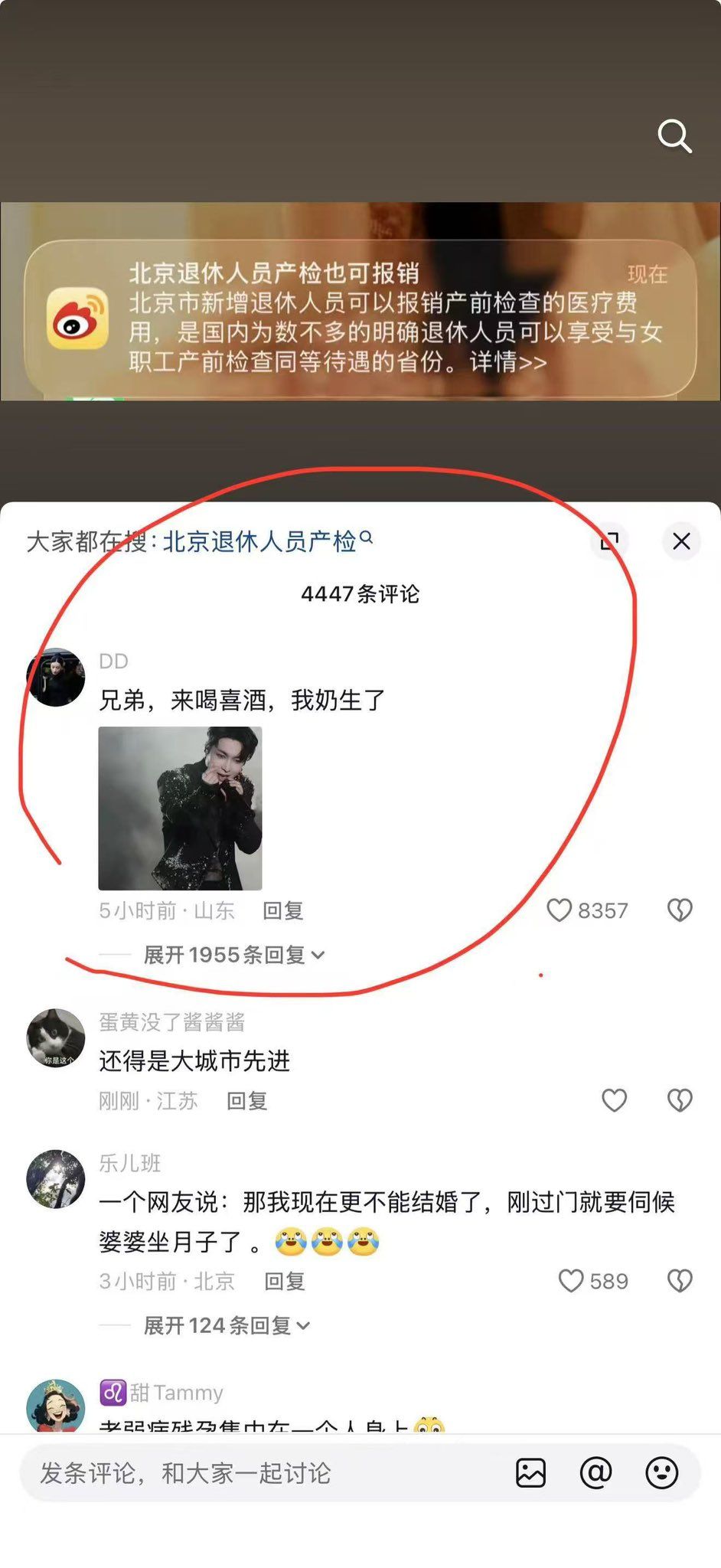The width and height of the screenshot is (721, 1568).
Task: Close the comments panel
Action: click(x=680, y=541)
